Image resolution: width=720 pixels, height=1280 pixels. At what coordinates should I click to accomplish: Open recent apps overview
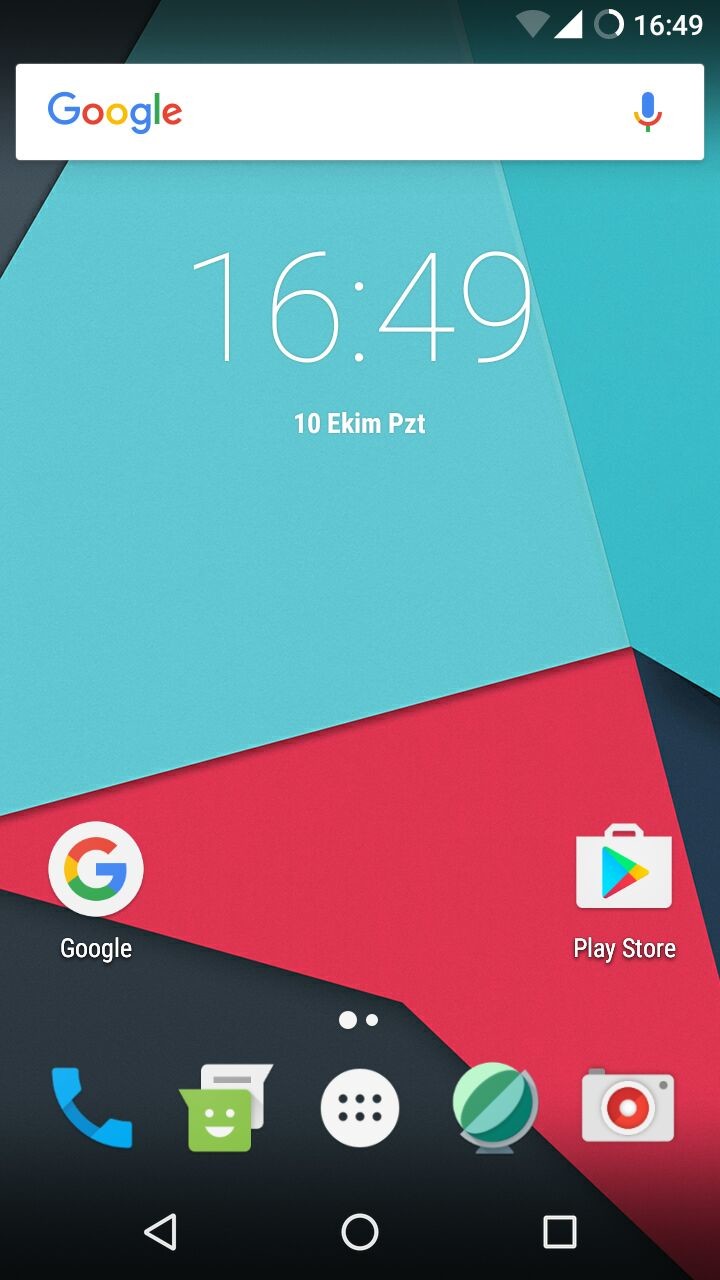coord(559,1232)
